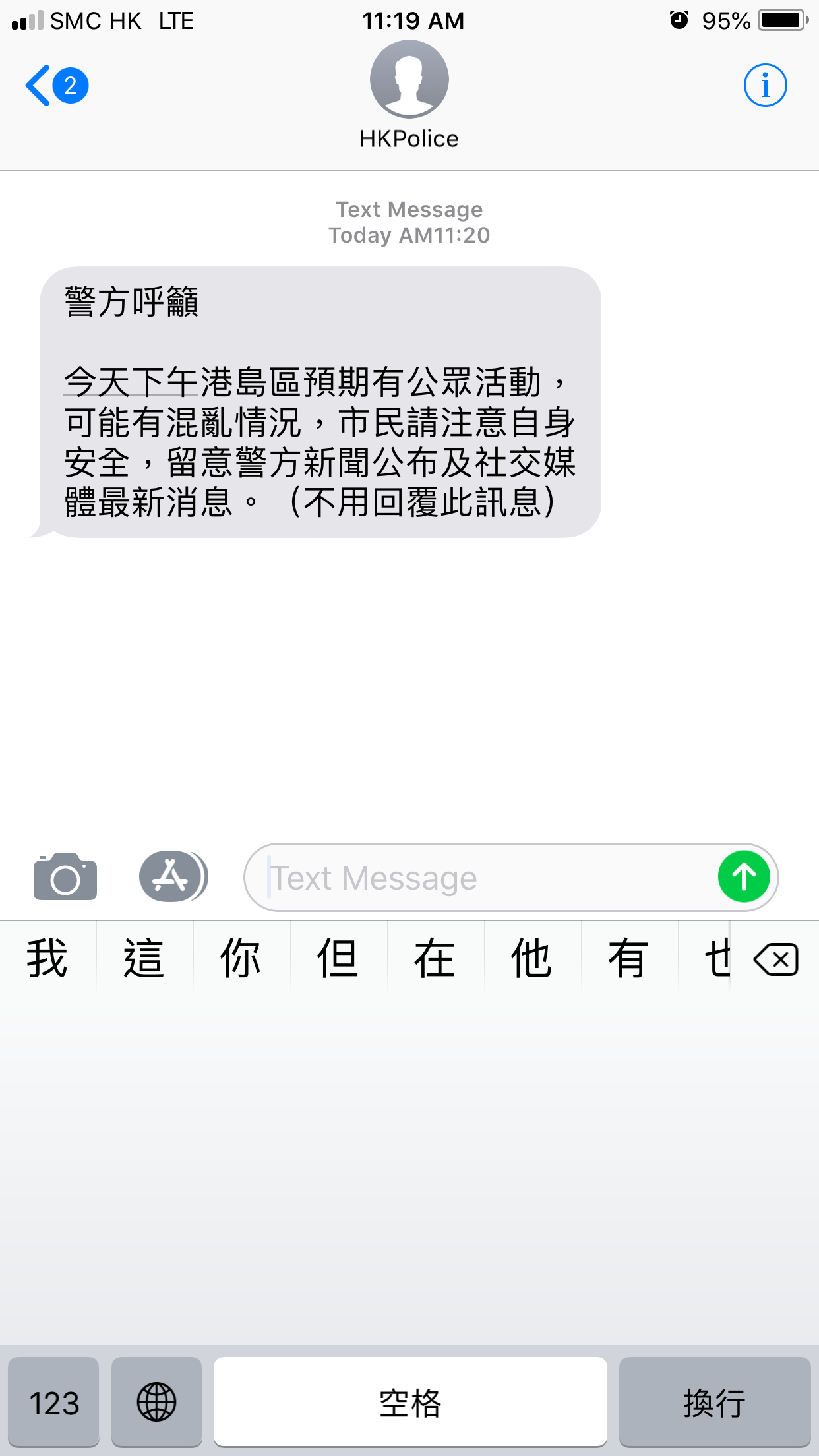The image size is (819, 1456).
Task: Switch keyboards using the globe key
Action: point(156,1402)
